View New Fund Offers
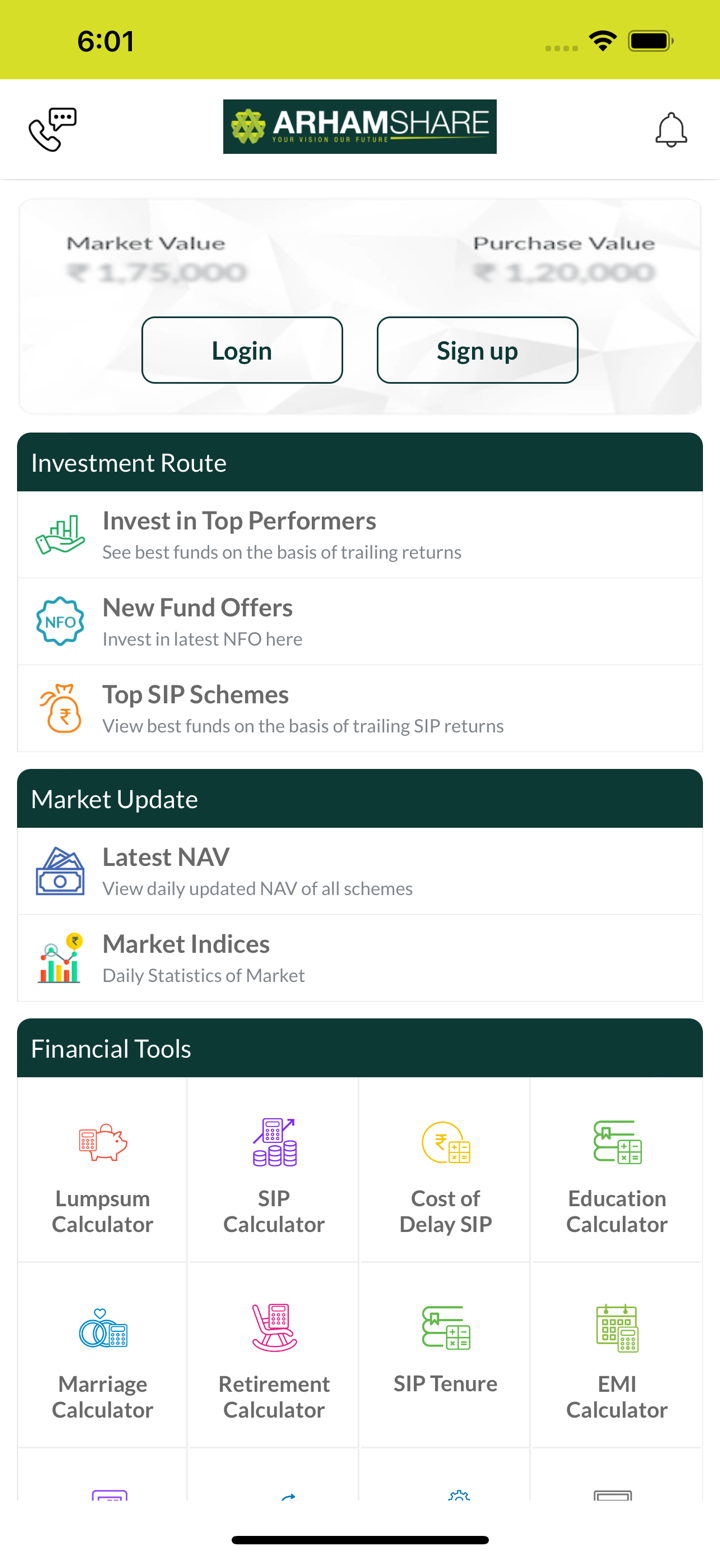 coord(360,621)
